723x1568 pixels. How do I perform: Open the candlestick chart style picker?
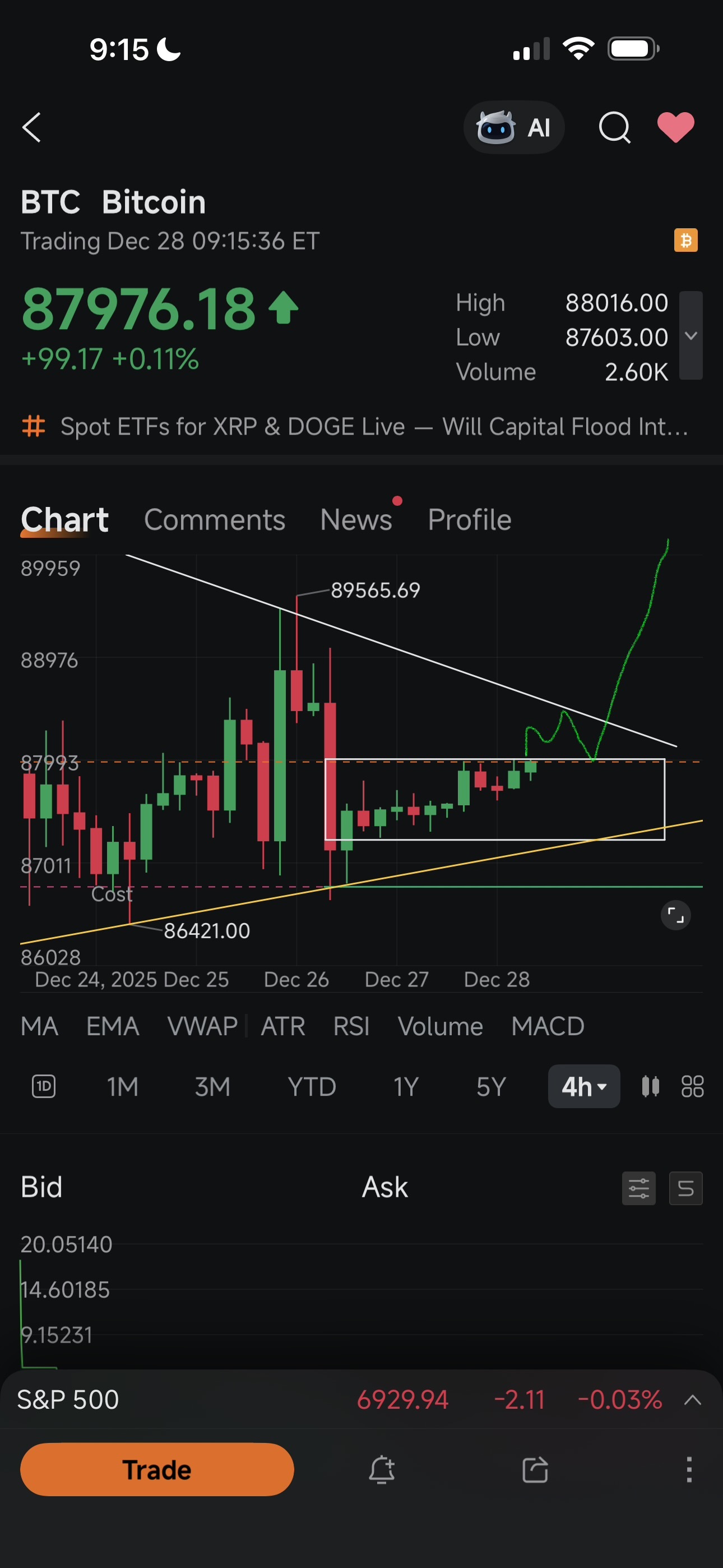(x=651, y=1086)
